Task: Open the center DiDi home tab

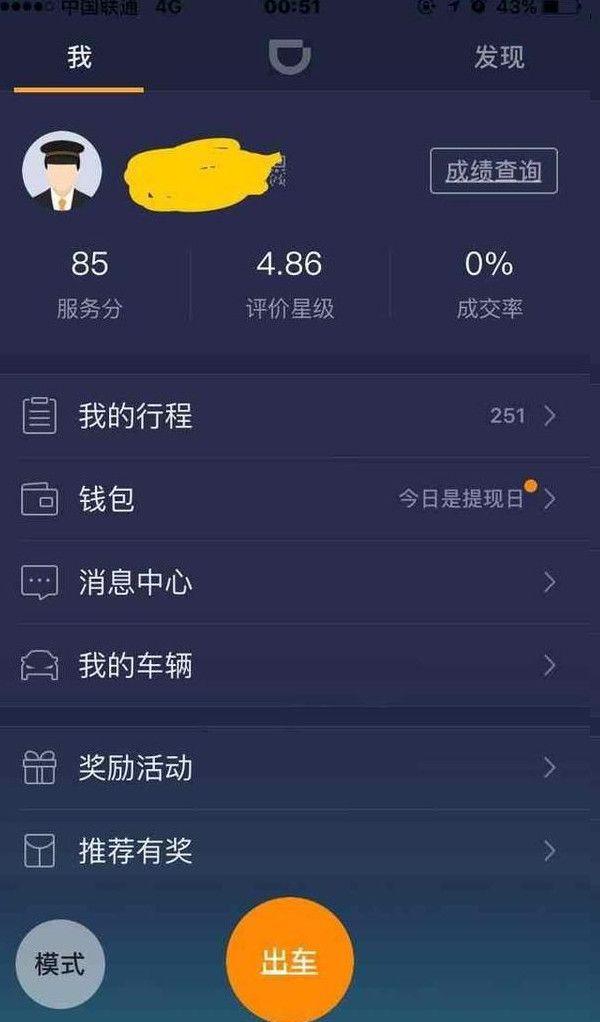Action: click(290, 57)
